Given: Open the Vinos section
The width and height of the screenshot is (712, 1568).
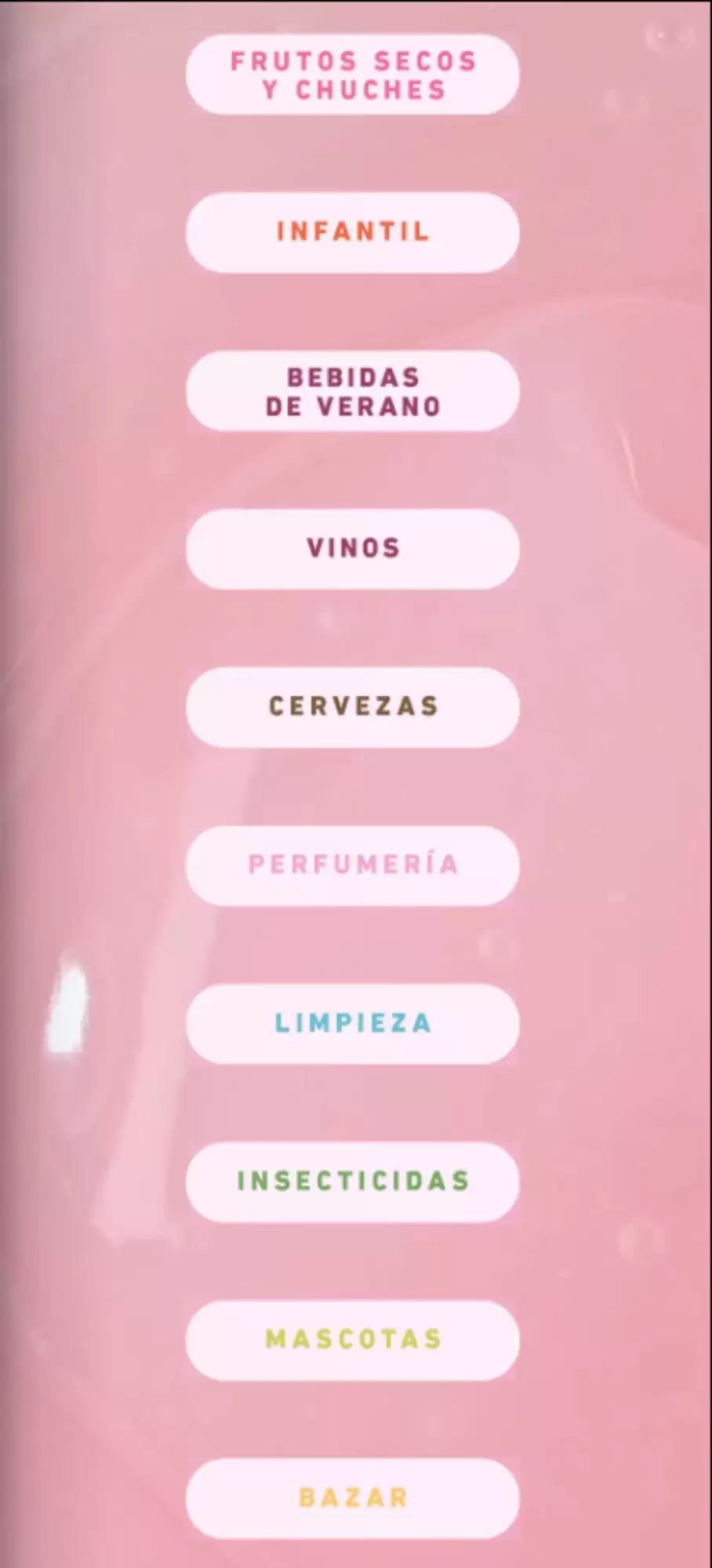Looking at the screenshot, I should [x=352, y=549].
